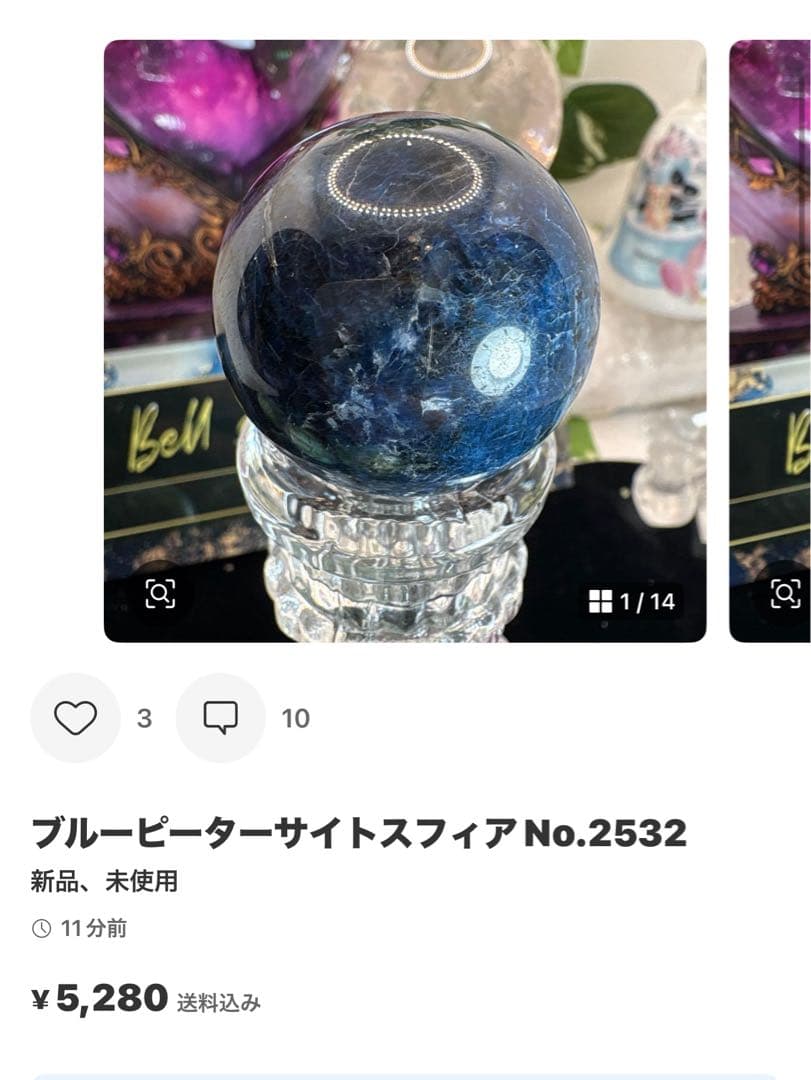The height and width of the screenshot is (1080, 811).
Task: Click the like count showing 3
Action: pos(143,716)
